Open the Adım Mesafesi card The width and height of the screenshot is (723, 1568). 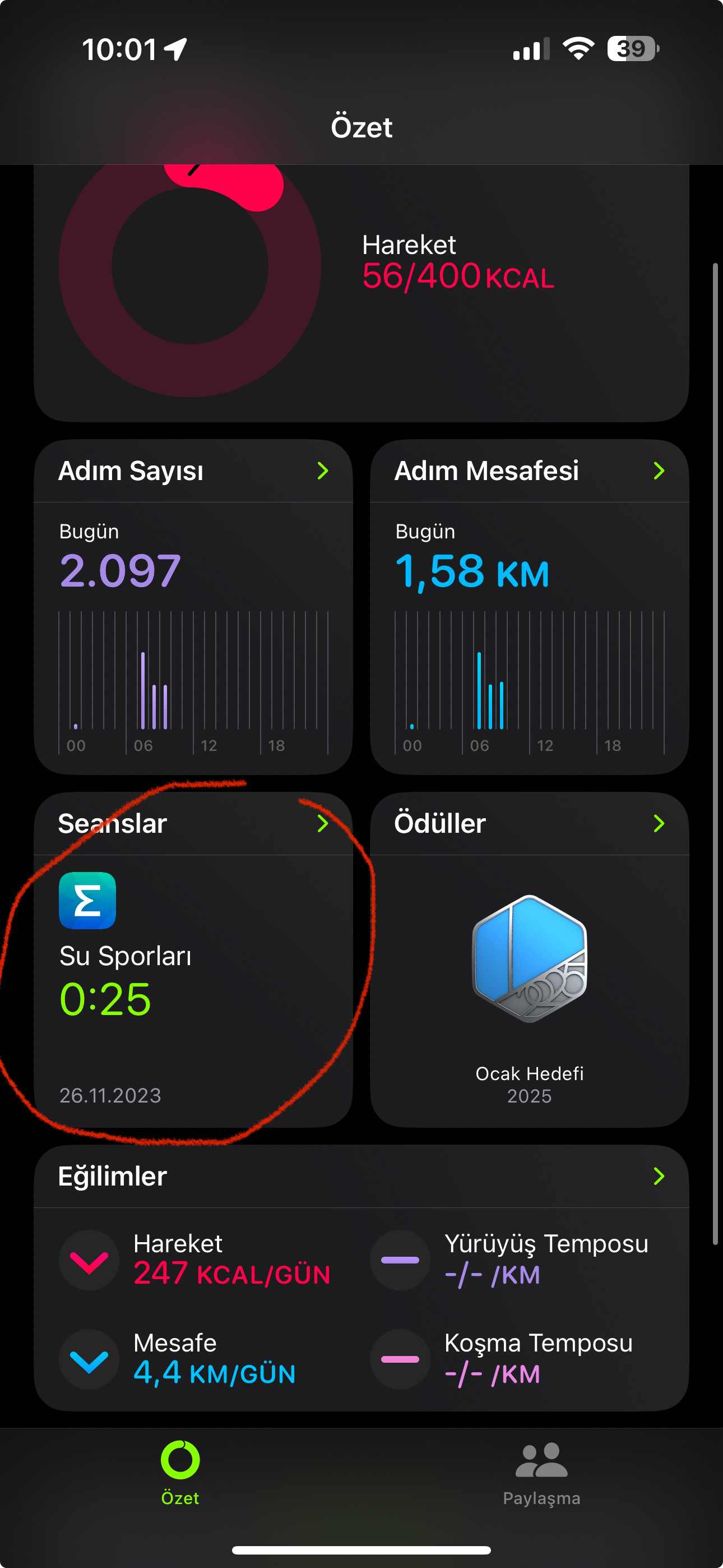coord(530,607)
